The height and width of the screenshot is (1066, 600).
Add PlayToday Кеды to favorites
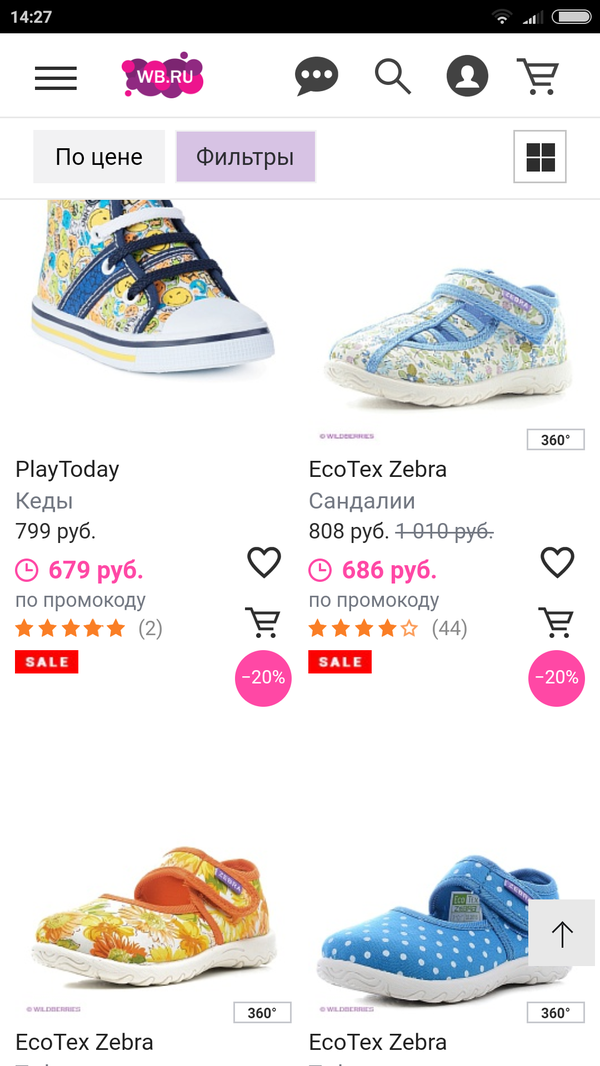[x=264, y=562]
